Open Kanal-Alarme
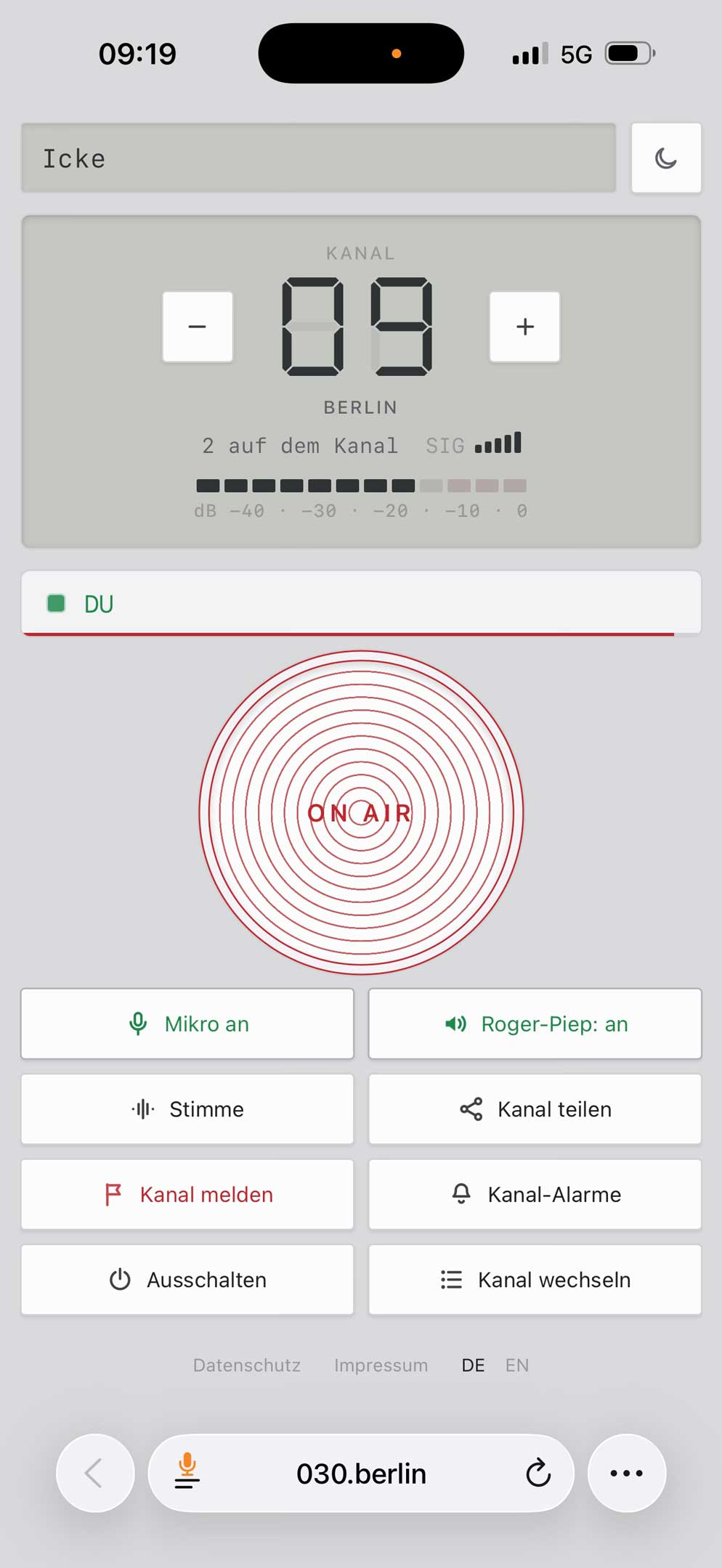Image resolution: width=722 pixels, height=1568 pixels. [x=535, y=1194]
